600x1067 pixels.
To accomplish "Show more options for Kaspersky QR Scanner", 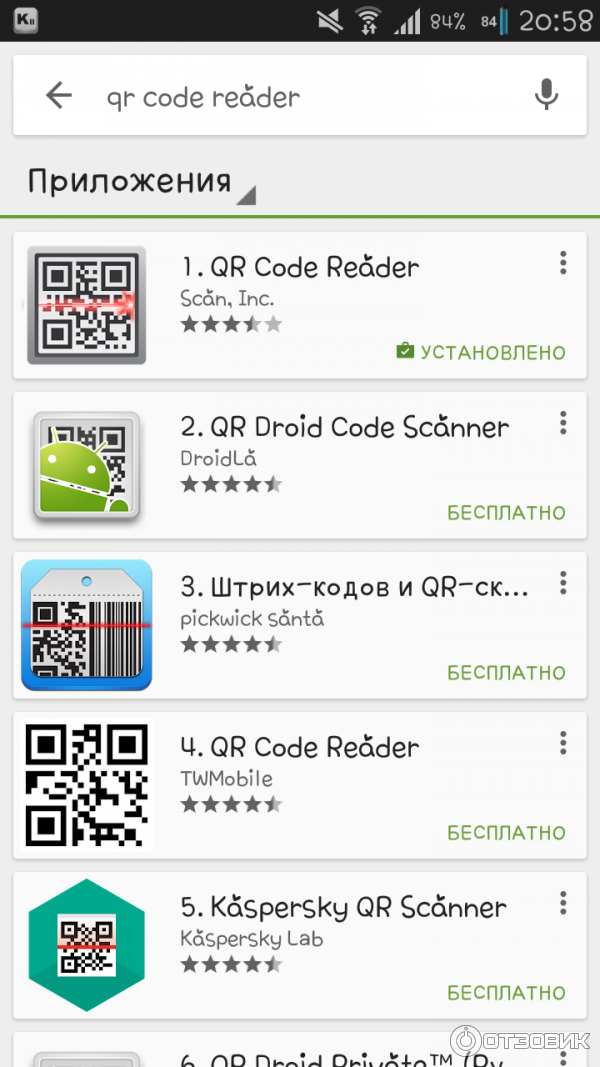I will (x=563, y=903).
